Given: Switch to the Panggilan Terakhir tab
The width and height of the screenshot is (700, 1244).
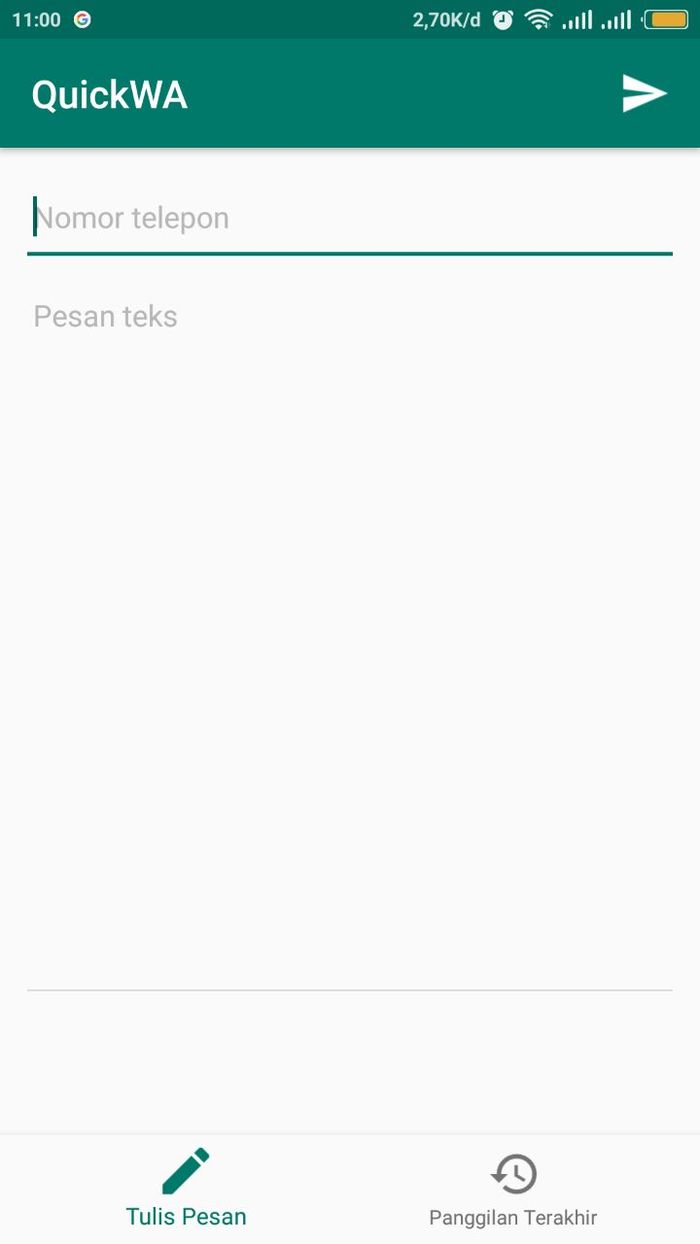Looking at the screenshot, I should [x=513, y=1190].
